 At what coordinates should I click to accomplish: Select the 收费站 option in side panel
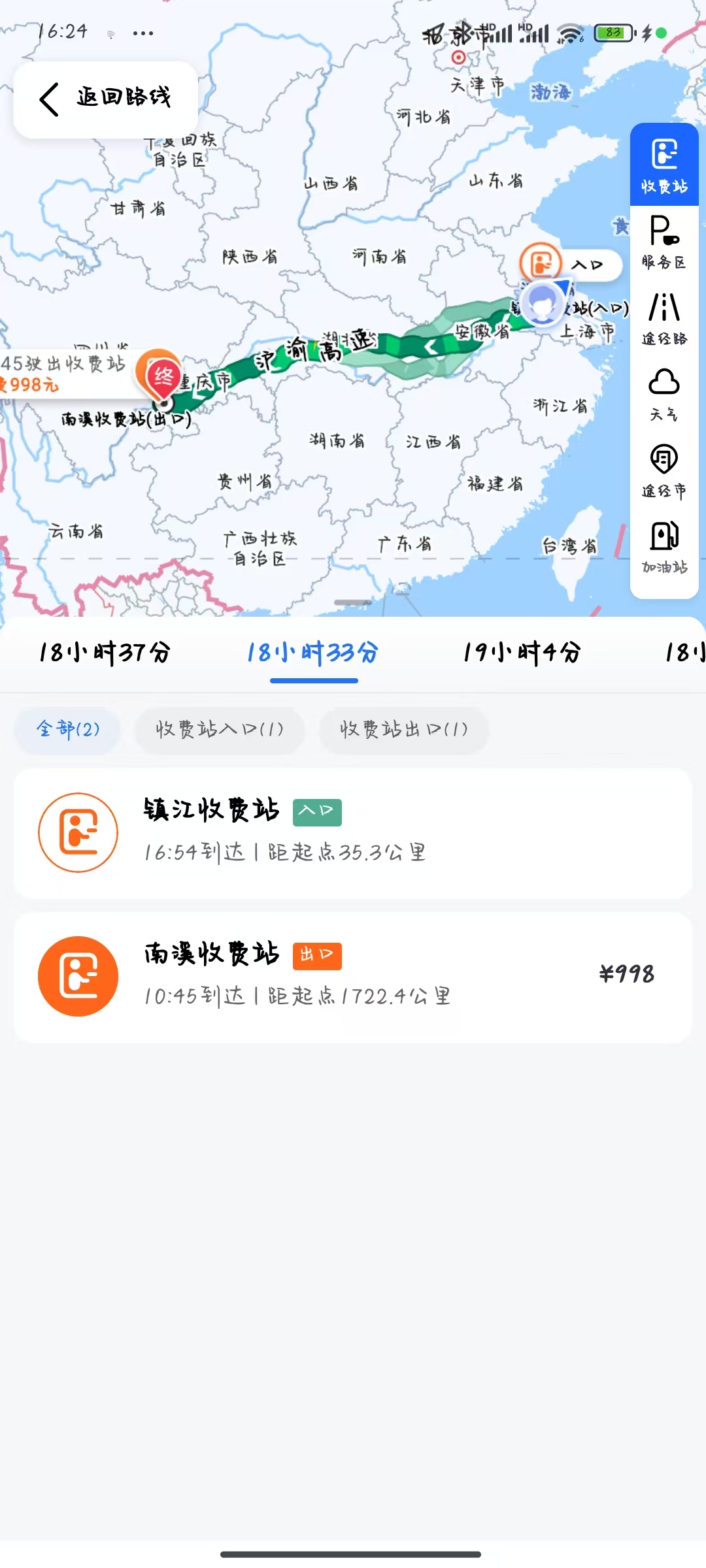click(x=664, y=166)
